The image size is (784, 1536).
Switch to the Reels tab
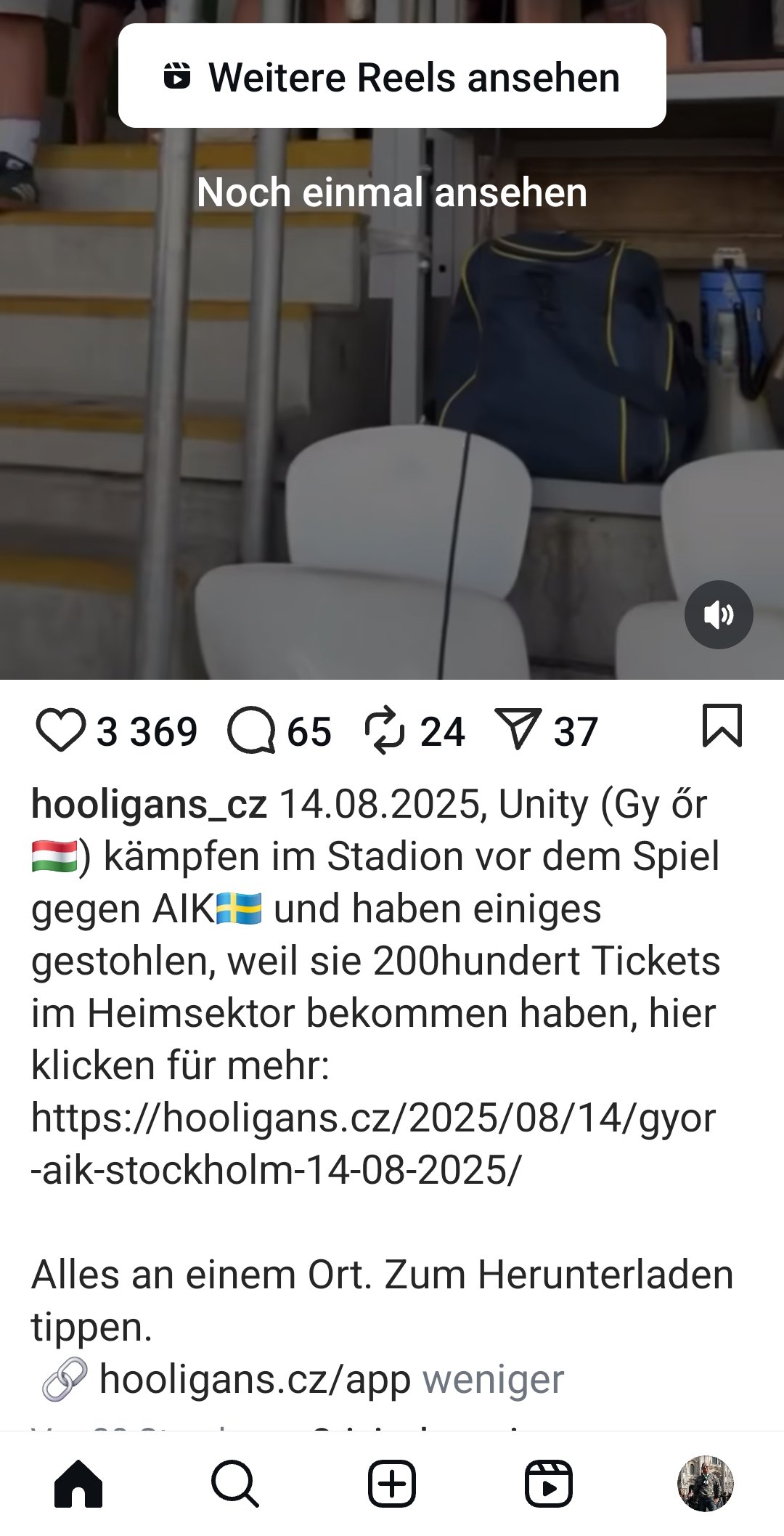coord(549,1484)
